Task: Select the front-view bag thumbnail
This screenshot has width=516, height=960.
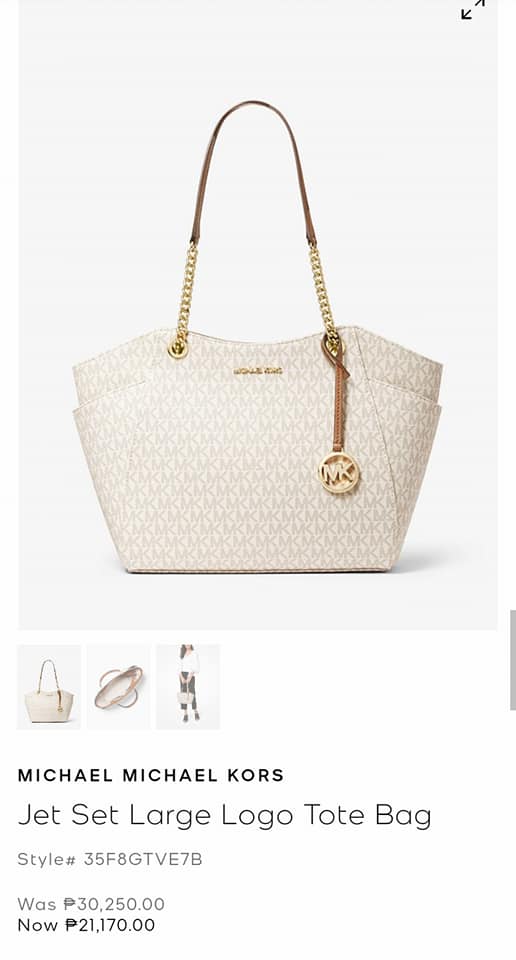Action: (x=49, y=687)
